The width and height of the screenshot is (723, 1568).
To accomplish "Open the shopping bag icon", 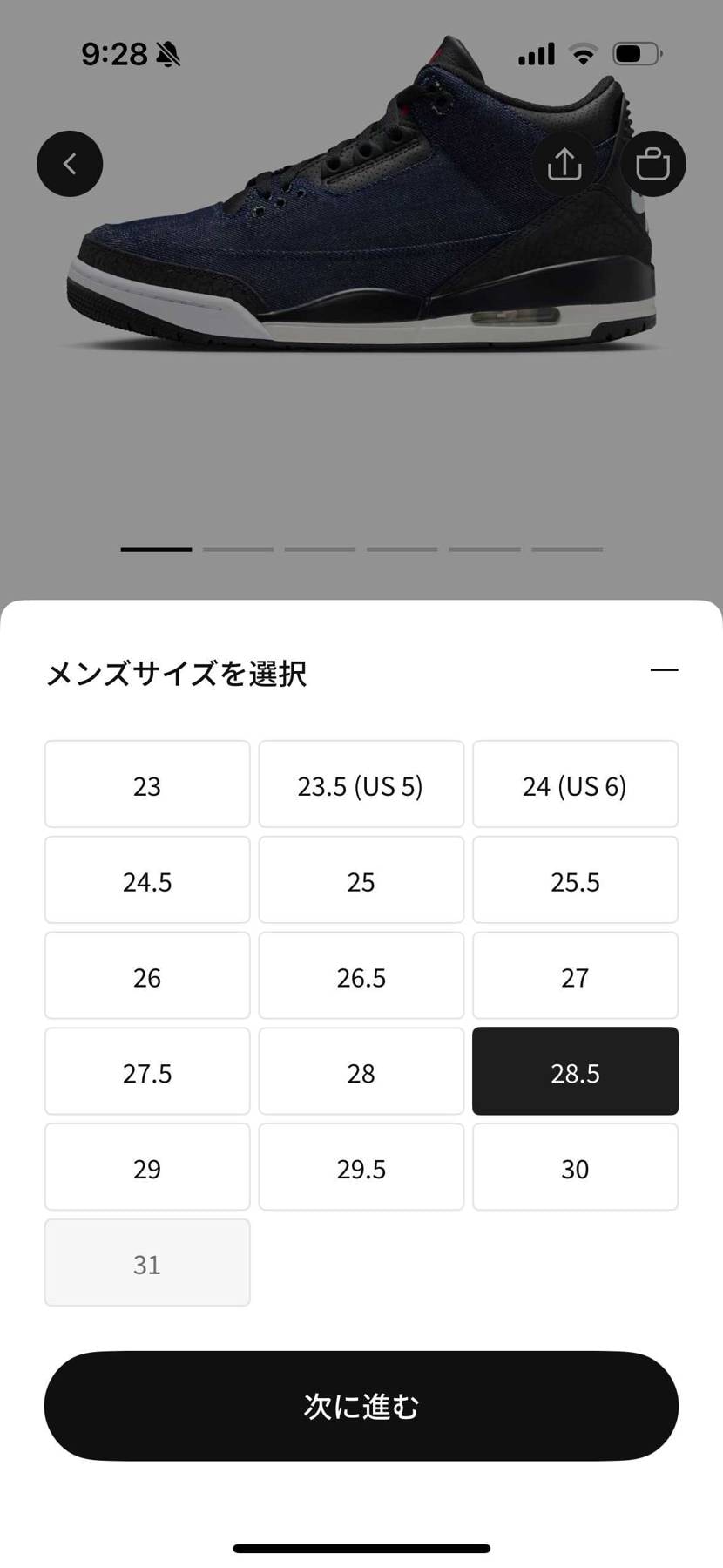I will tap(654, 164).
